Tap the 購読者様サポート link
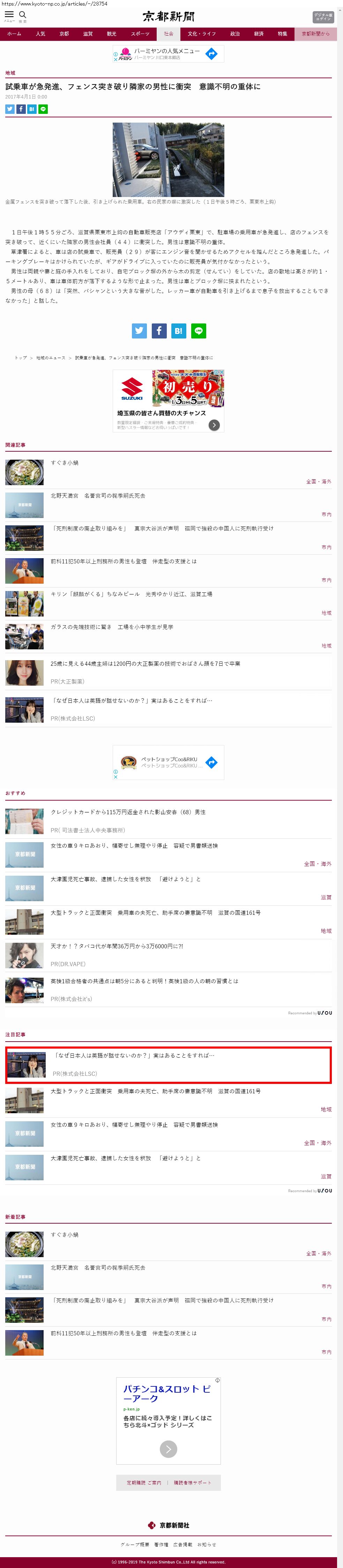This screenshot has height=1568, width=343. point(192,1483)
